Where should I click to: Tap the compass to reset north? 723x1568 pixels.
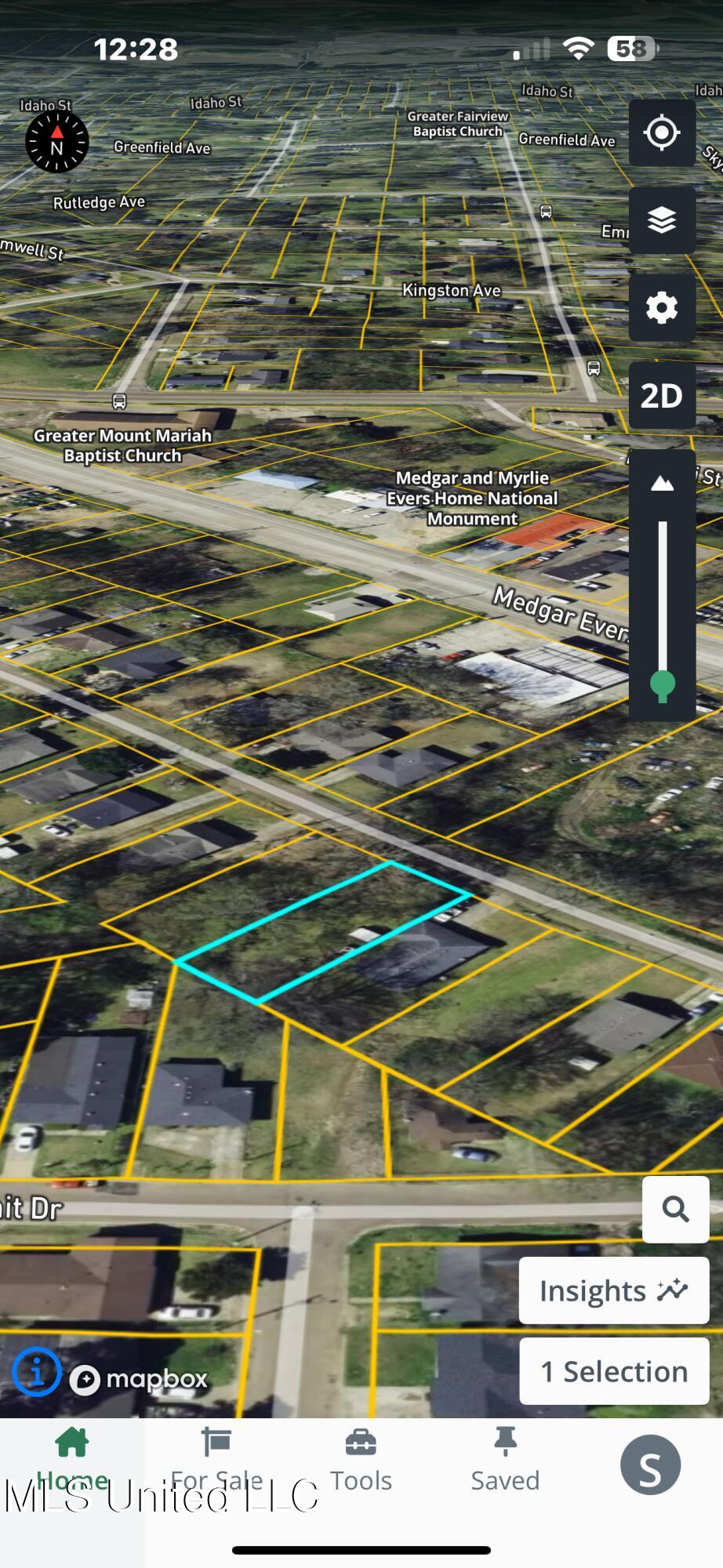pyautogui.click(x=57, y=142)
